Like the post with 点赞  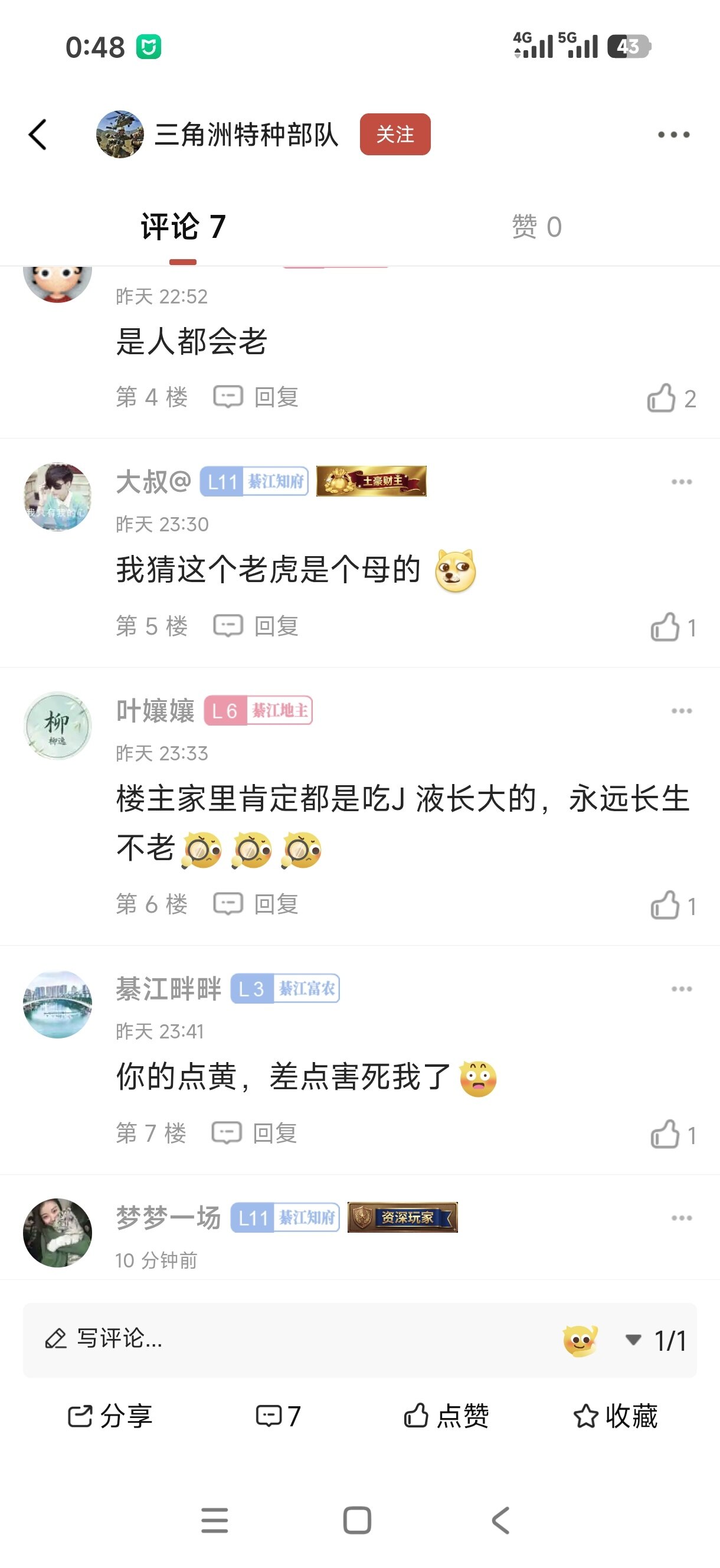[x=446, y=1416]
